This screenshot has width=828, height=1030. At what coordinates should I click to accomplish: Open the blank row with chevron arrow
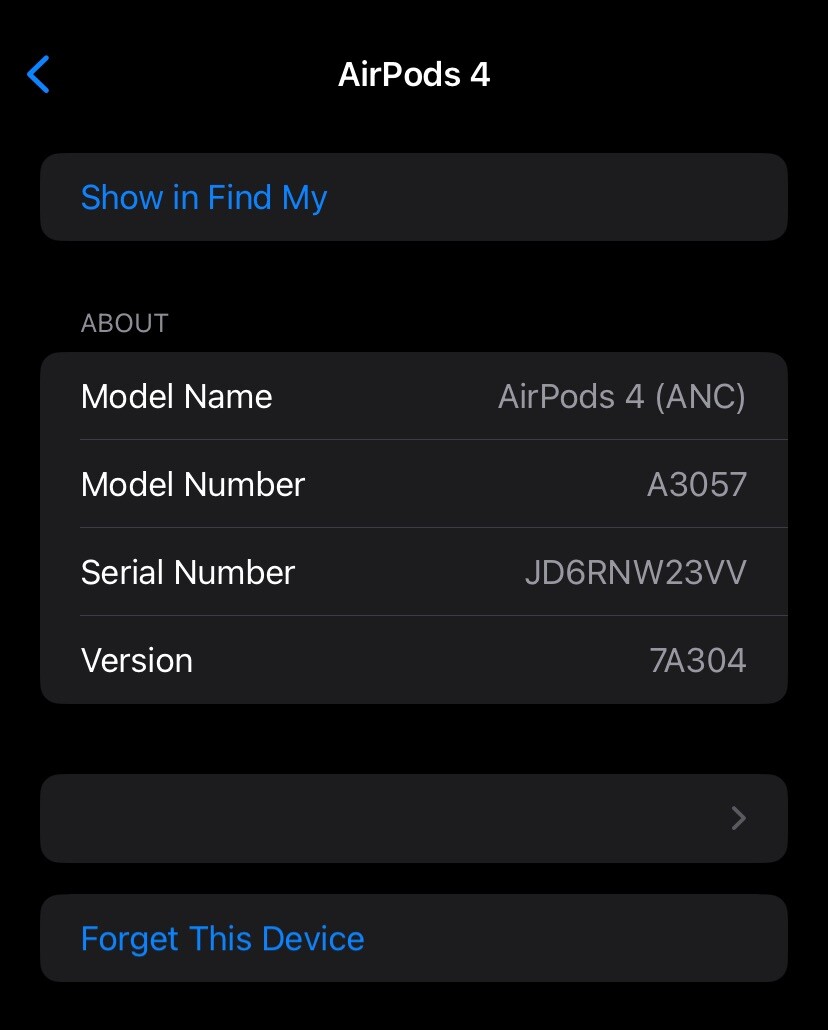414,818
